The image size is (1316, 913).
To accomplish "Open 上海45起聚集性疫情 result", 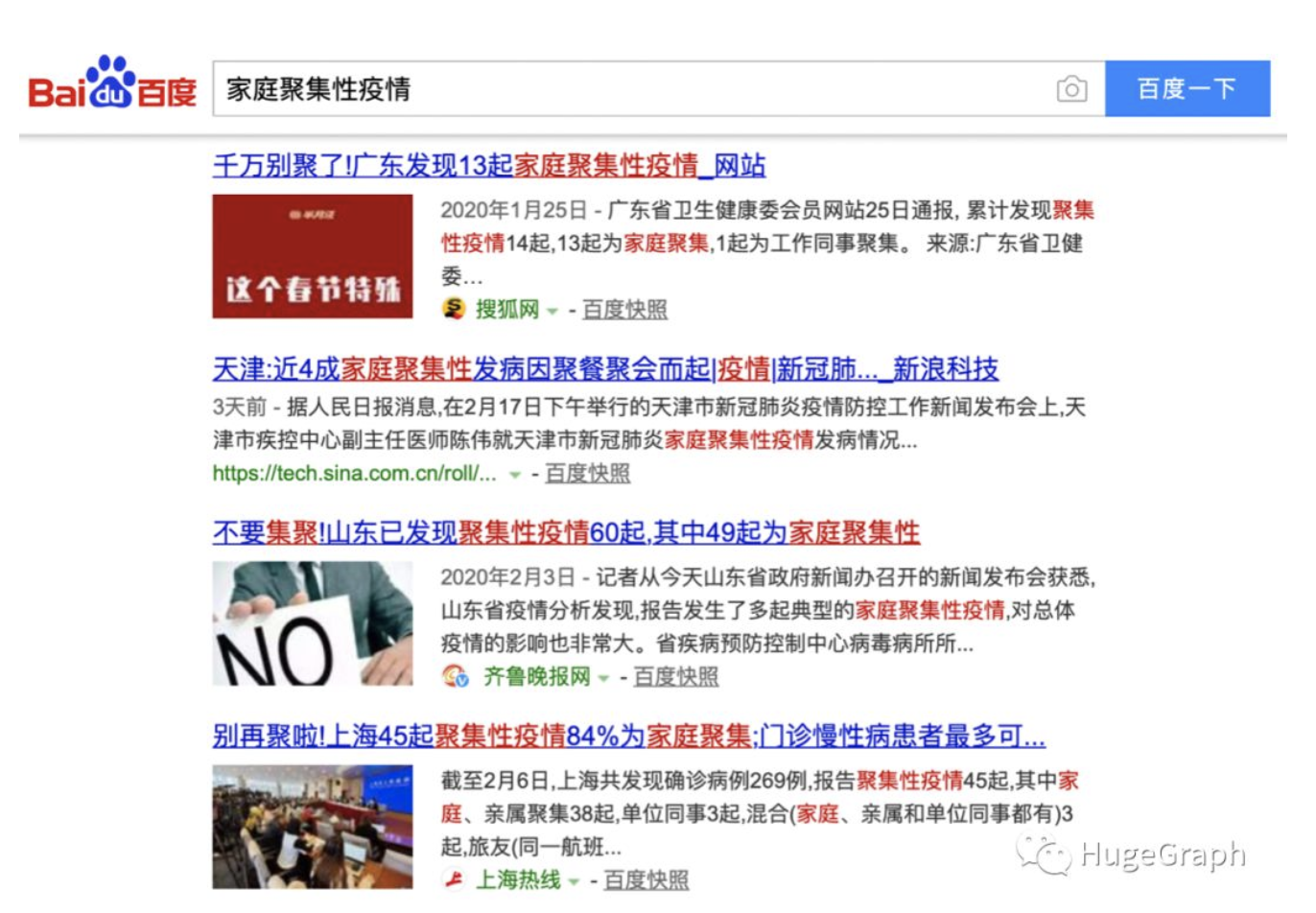I will coord(628,737).
